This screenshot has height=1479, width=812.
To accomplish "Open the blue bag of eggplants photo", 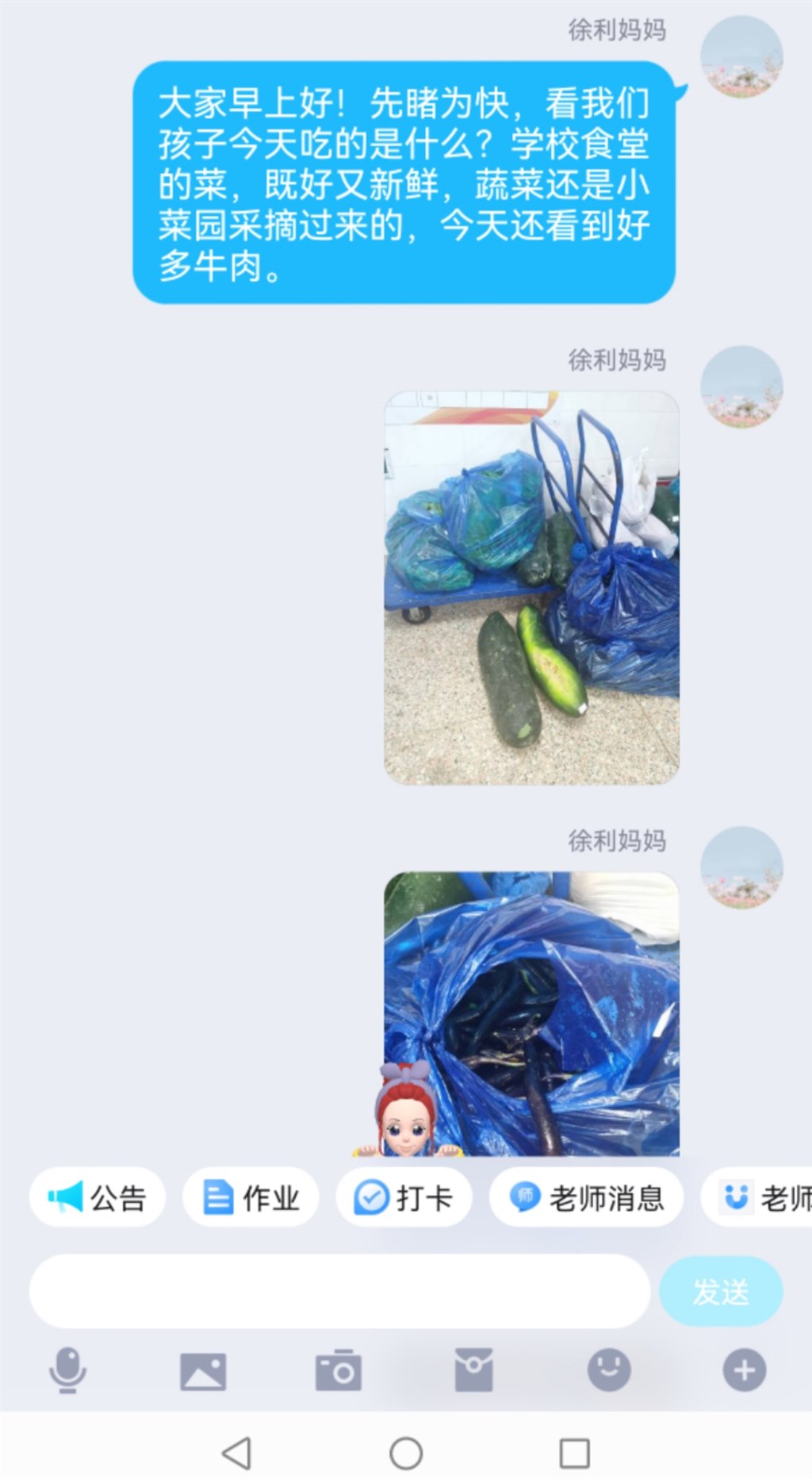I will pyautogui.click(x=531, y=1013).
